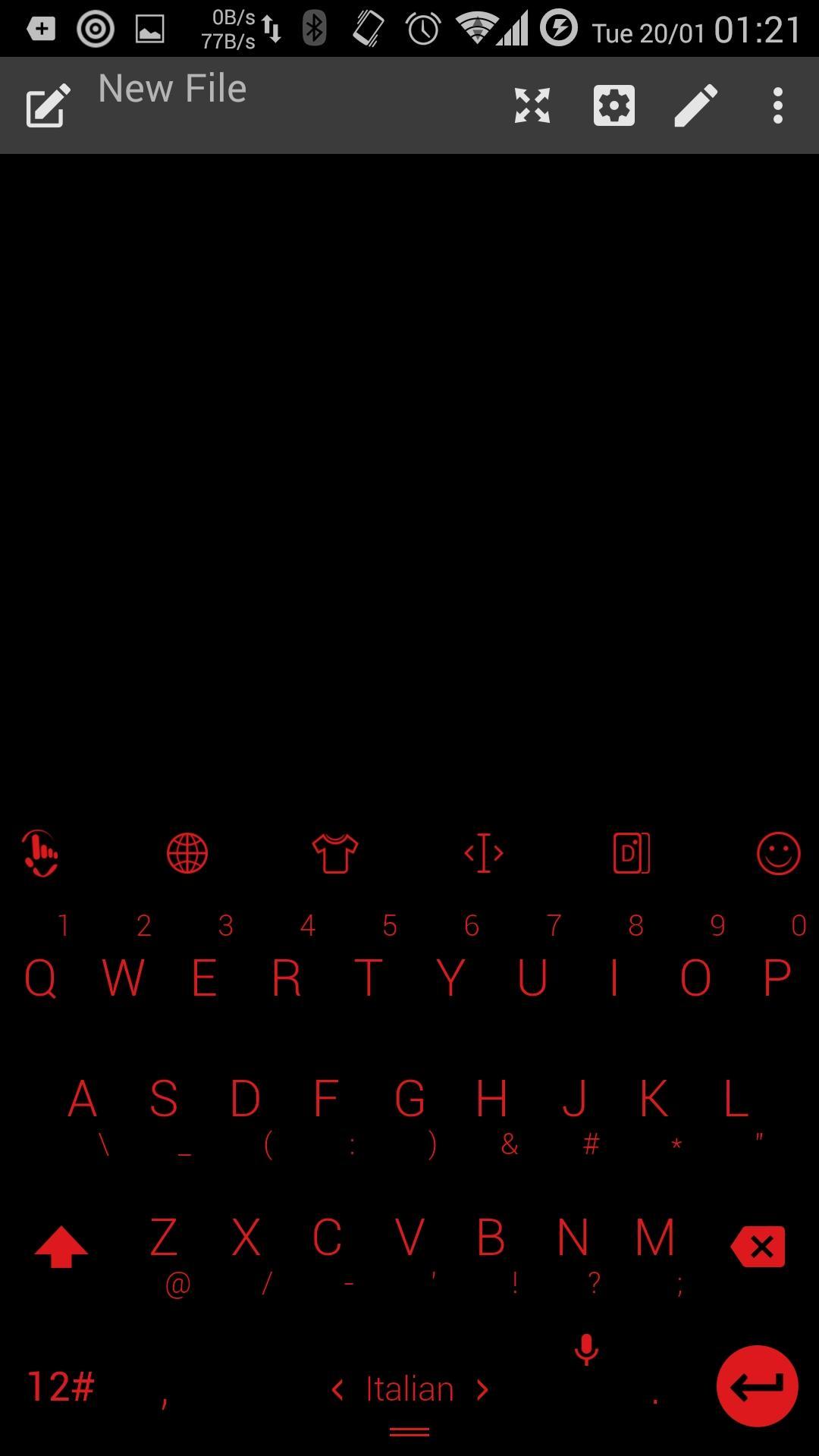Enter fullscreen mode with expand arrows icon
Viewport: 819px width, 1456px height.
tap(533, 105)
